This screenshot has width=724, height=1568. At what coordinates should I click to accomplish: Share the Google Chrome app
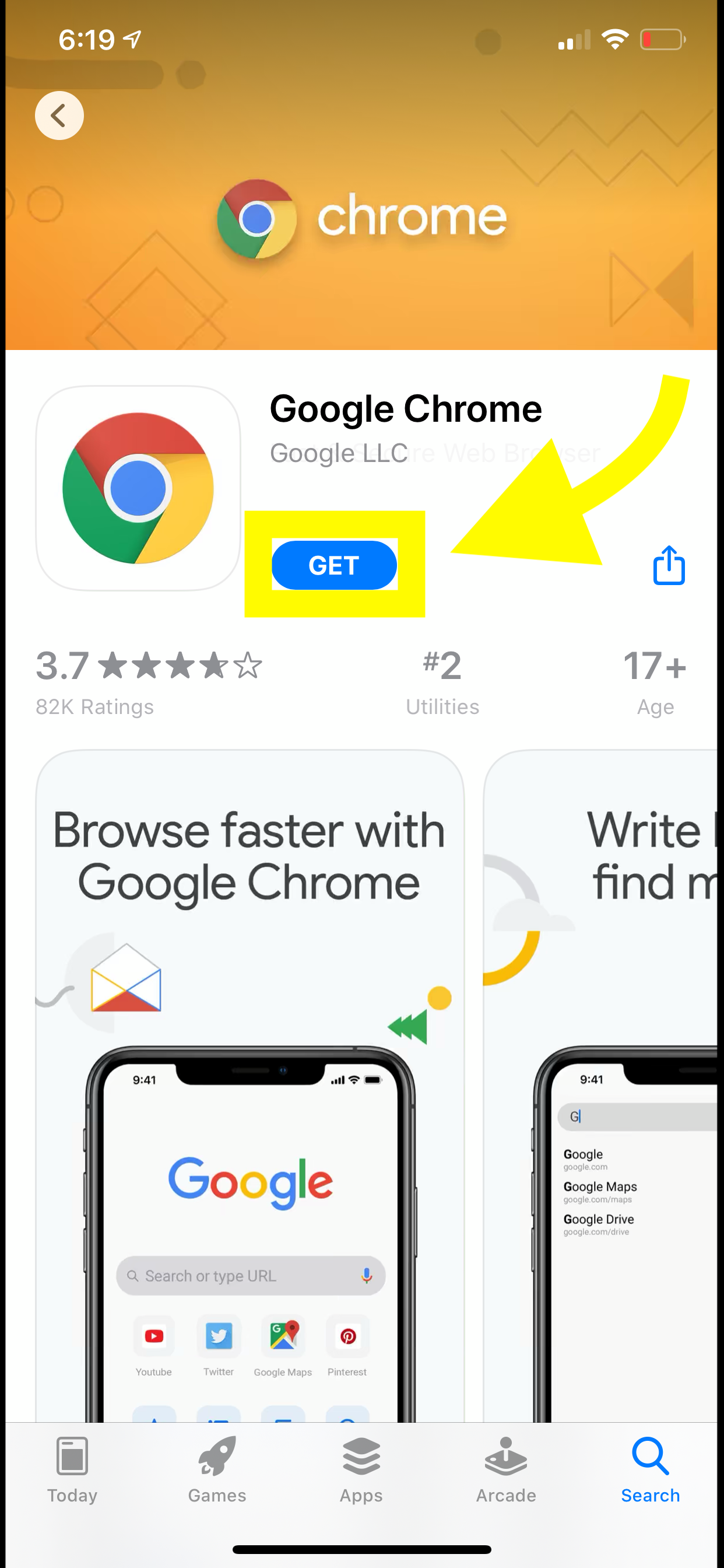669,565
